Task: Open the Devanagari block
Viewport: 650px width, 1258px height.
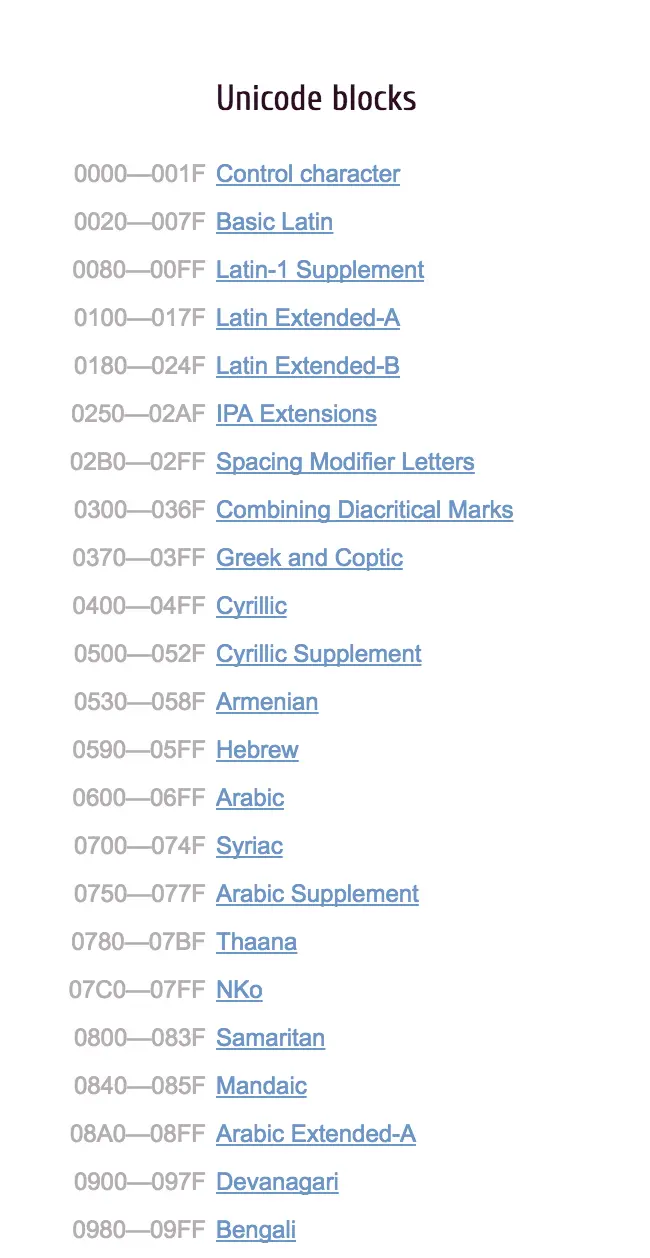Action: (x=277, y=1182)
